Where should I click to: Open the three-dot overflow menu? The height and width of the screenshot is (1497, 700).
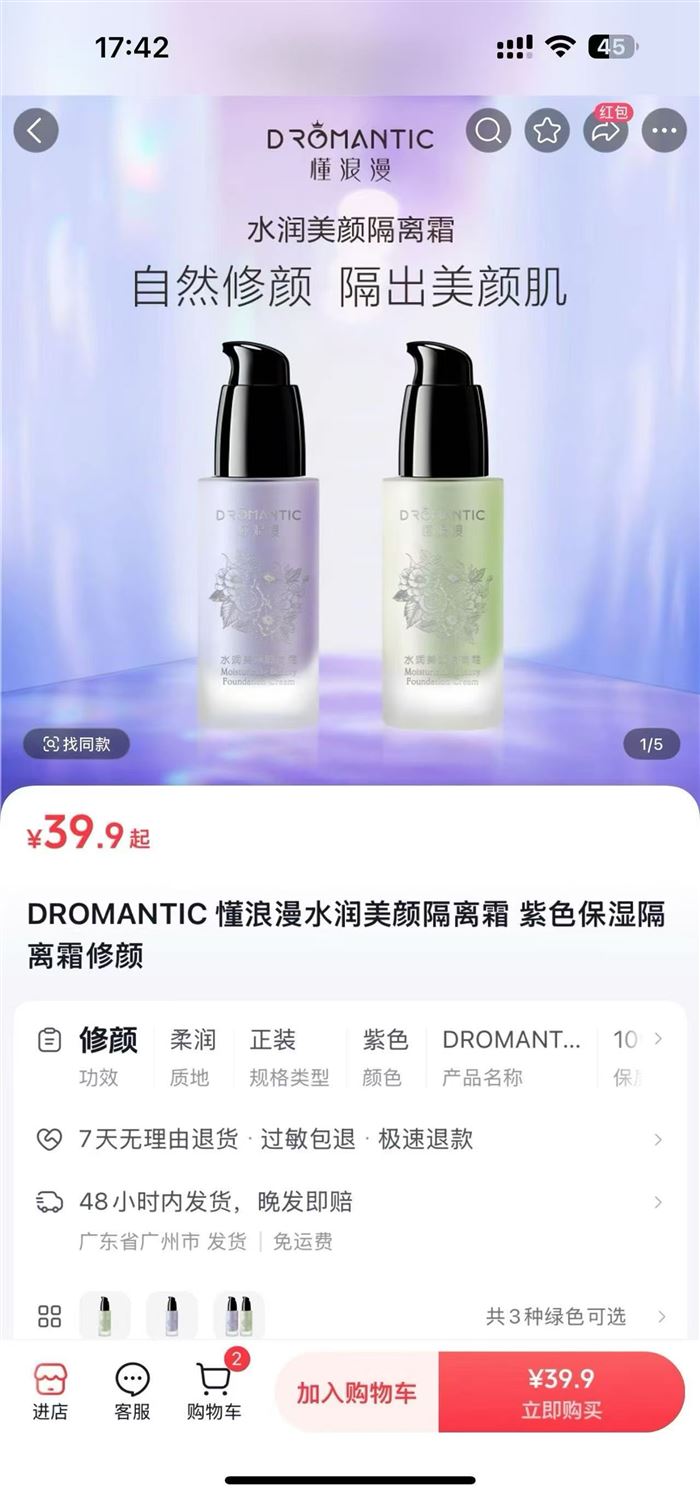(664, 131)
